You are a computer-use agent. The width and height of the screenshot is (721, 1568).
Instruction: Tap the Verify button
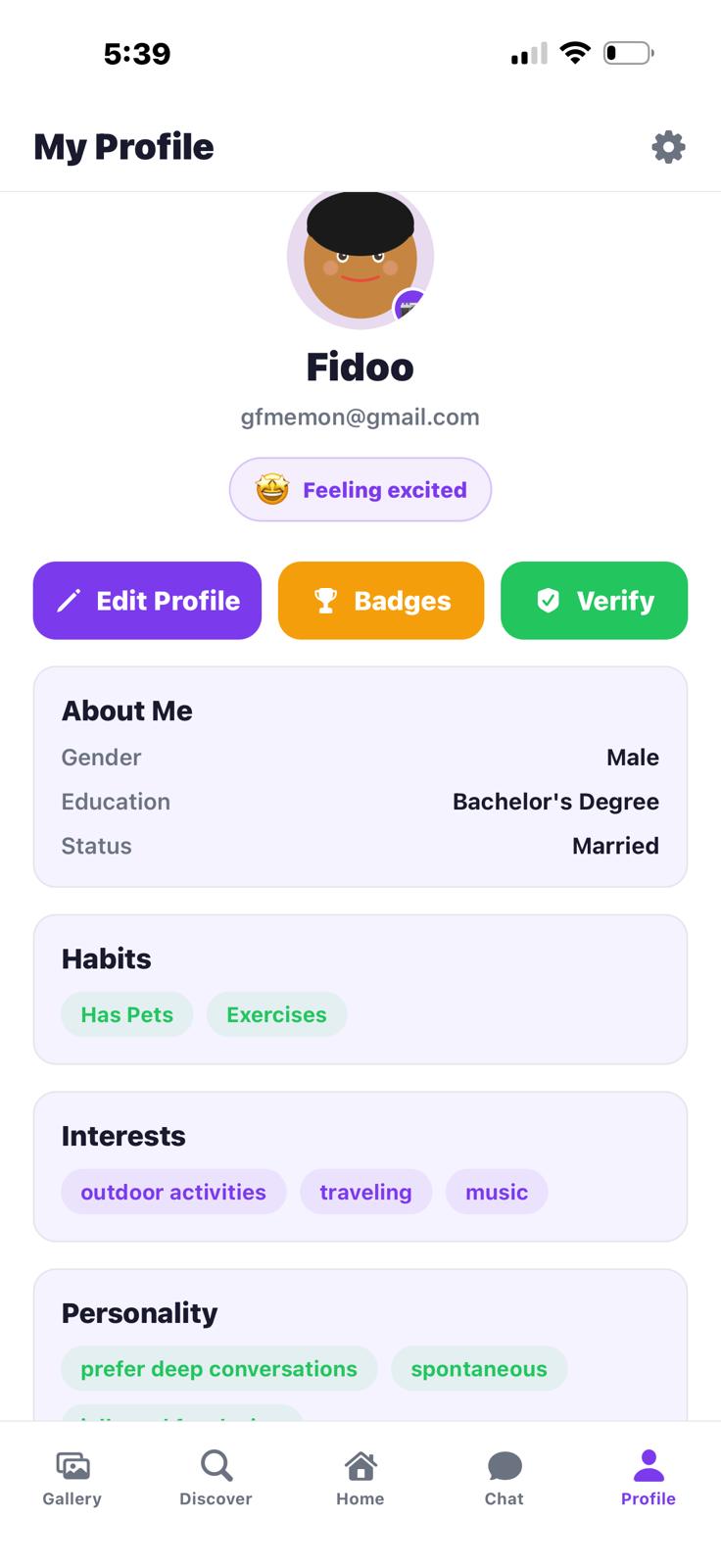pos(594,601)
